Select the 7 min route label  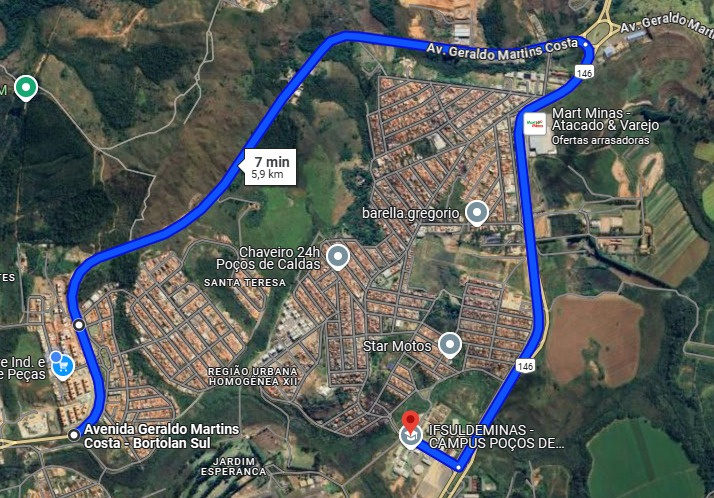coord(271,166)
